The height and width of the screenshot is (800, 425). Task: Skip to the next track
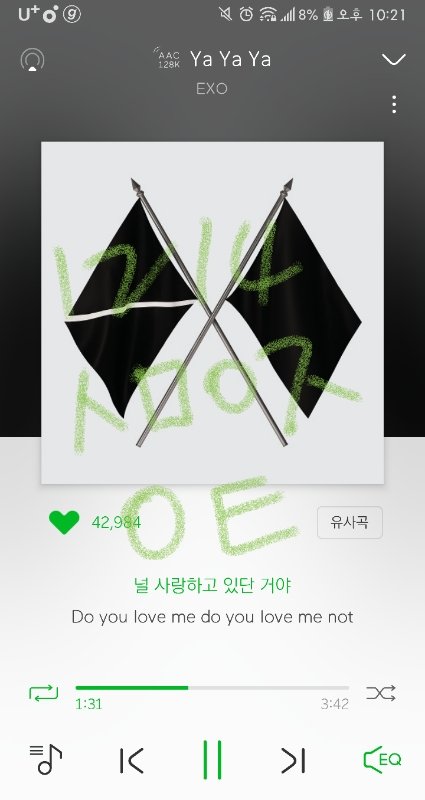(293, 760)
